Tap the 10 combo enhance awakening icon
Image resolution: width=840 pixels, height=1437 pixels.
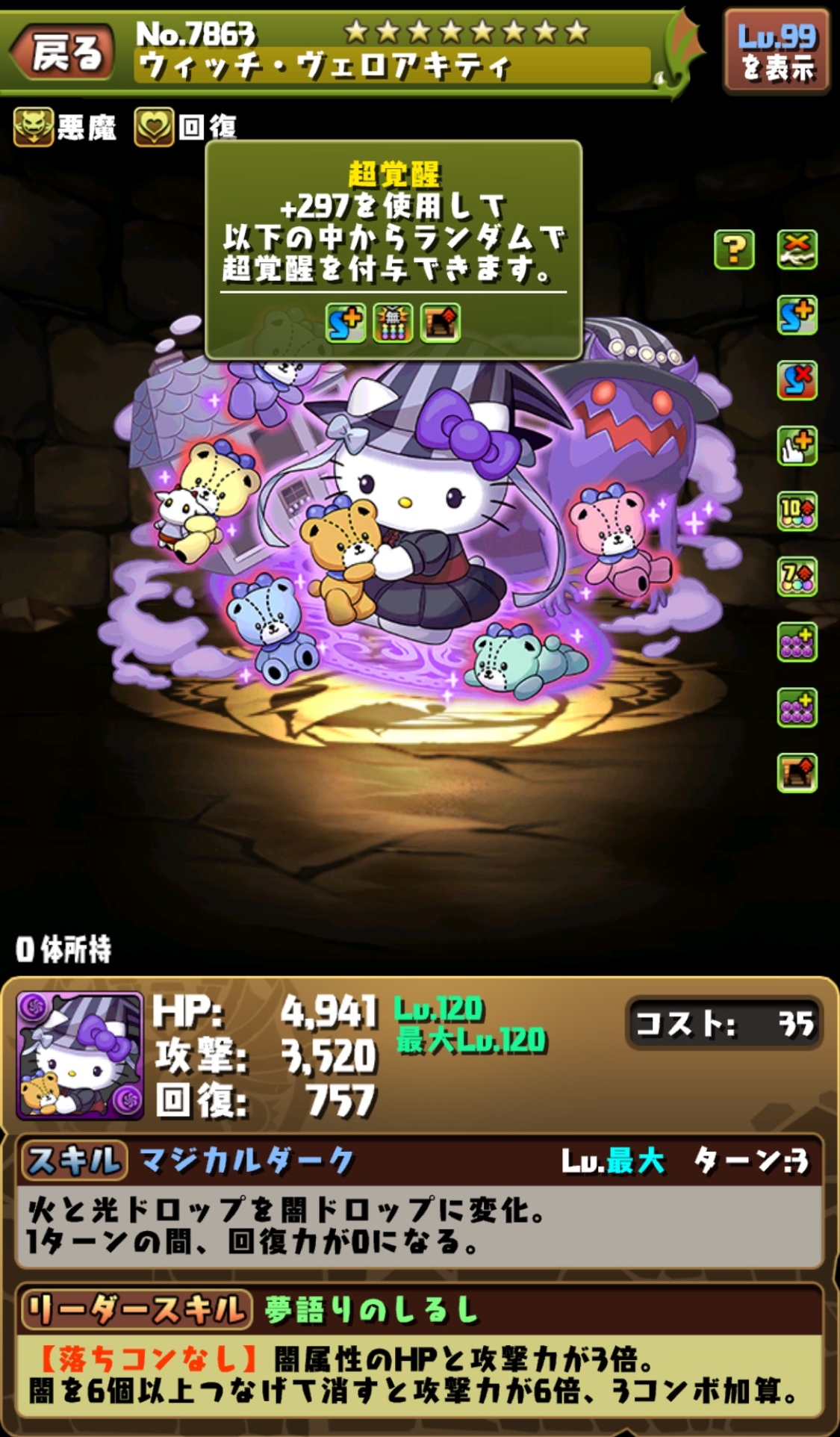coord(797,512)
